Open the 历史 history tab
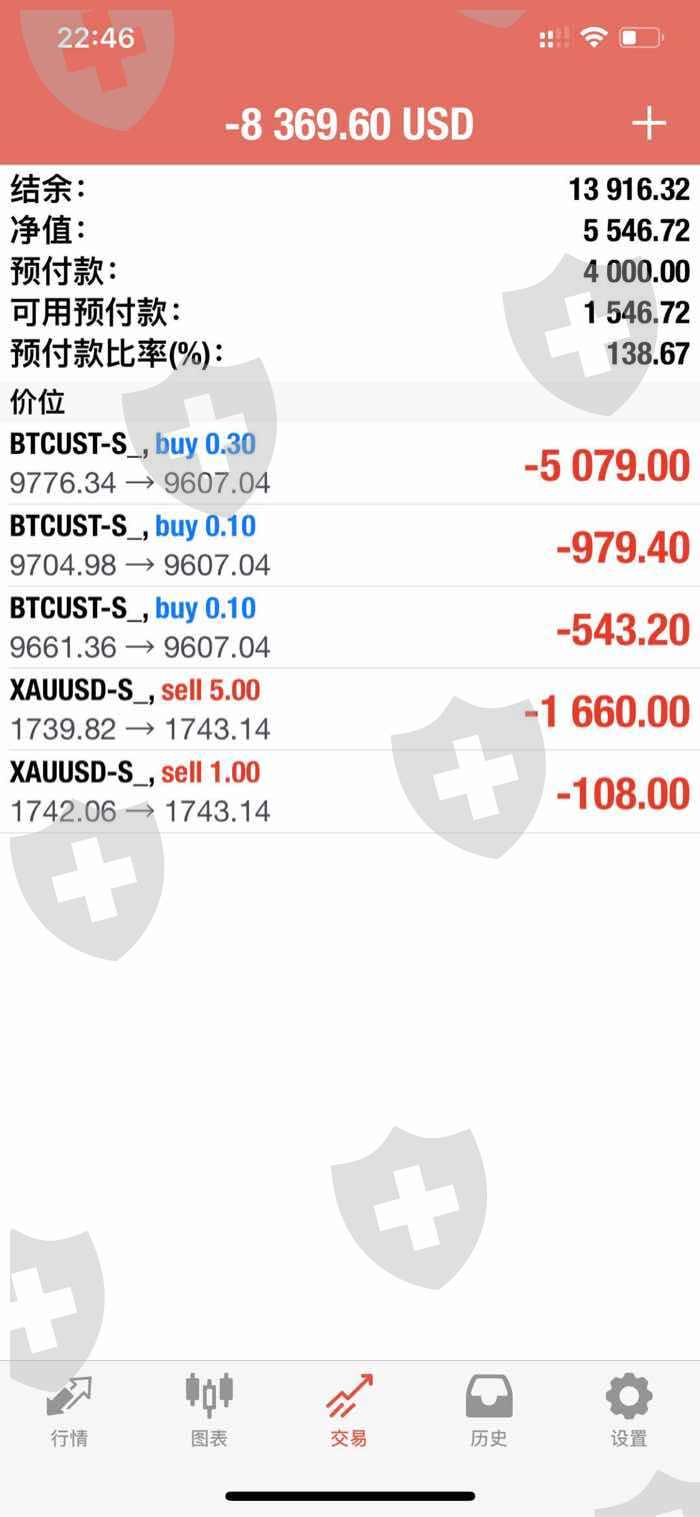The width and height of the screenshot is (700, 1517). pos(489,1410)
